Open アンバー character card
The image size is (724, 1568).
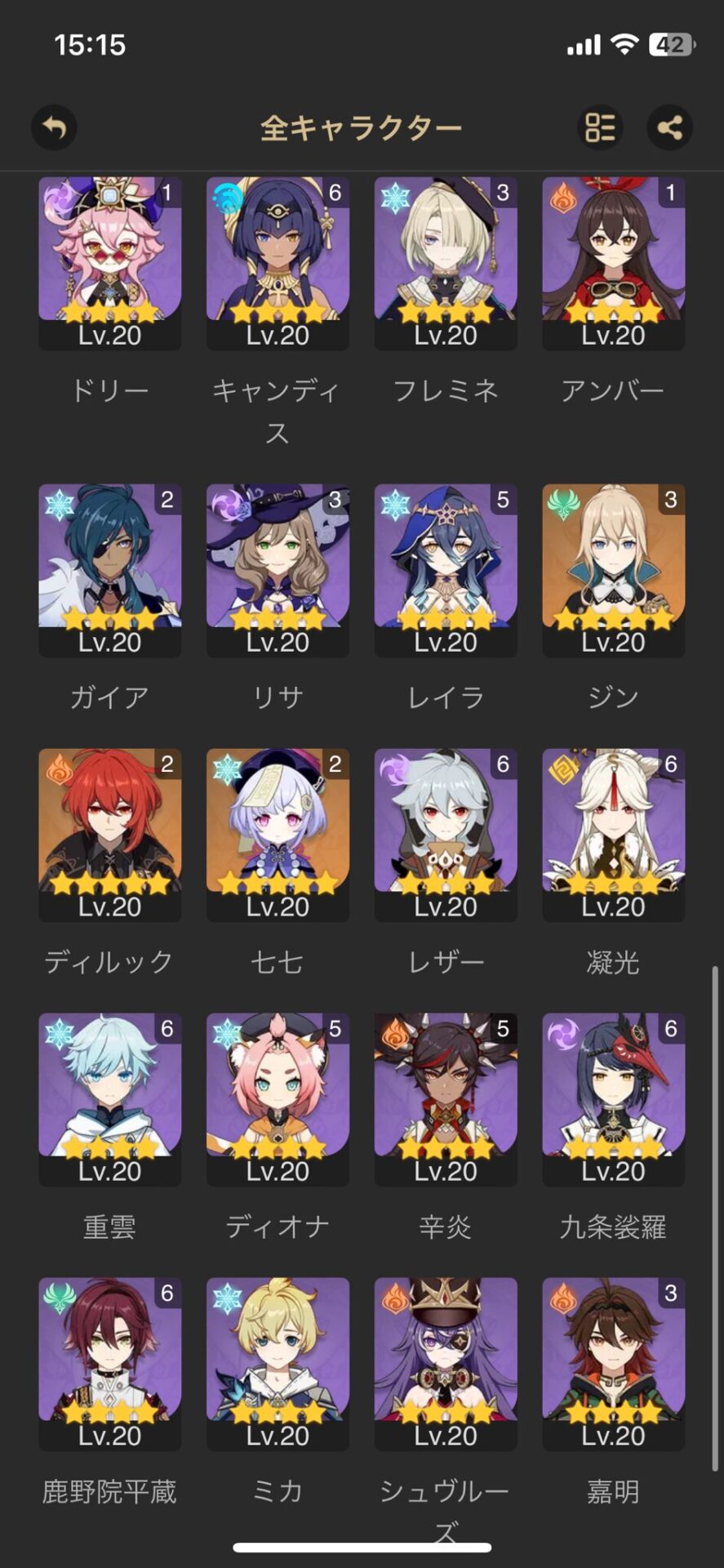click(613, 263)
